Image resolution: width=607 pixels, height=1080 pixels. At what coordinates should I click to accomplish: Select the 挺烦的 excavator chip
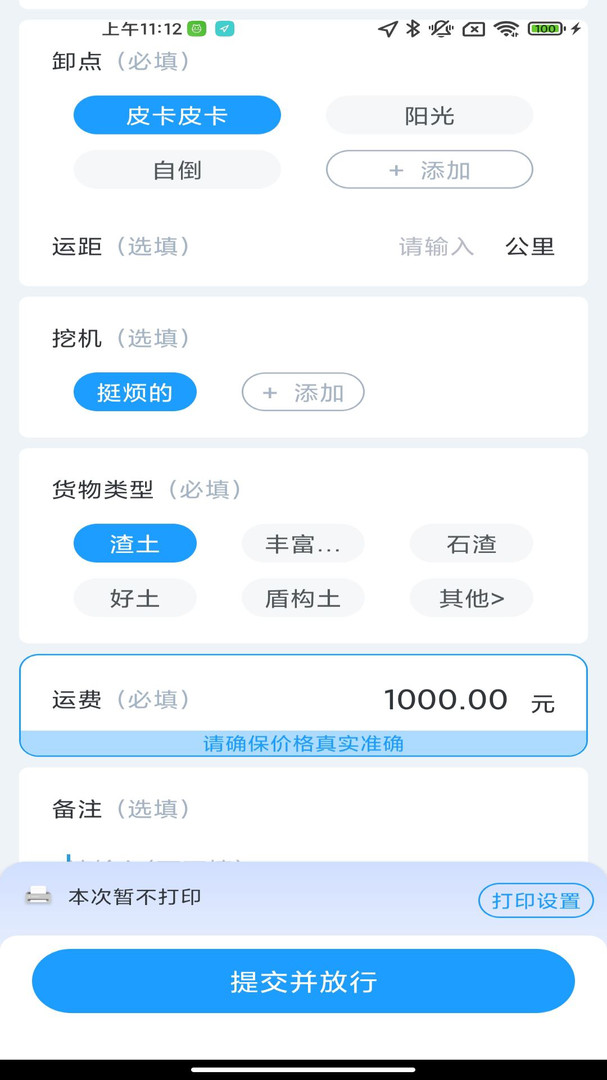(135, 393)
